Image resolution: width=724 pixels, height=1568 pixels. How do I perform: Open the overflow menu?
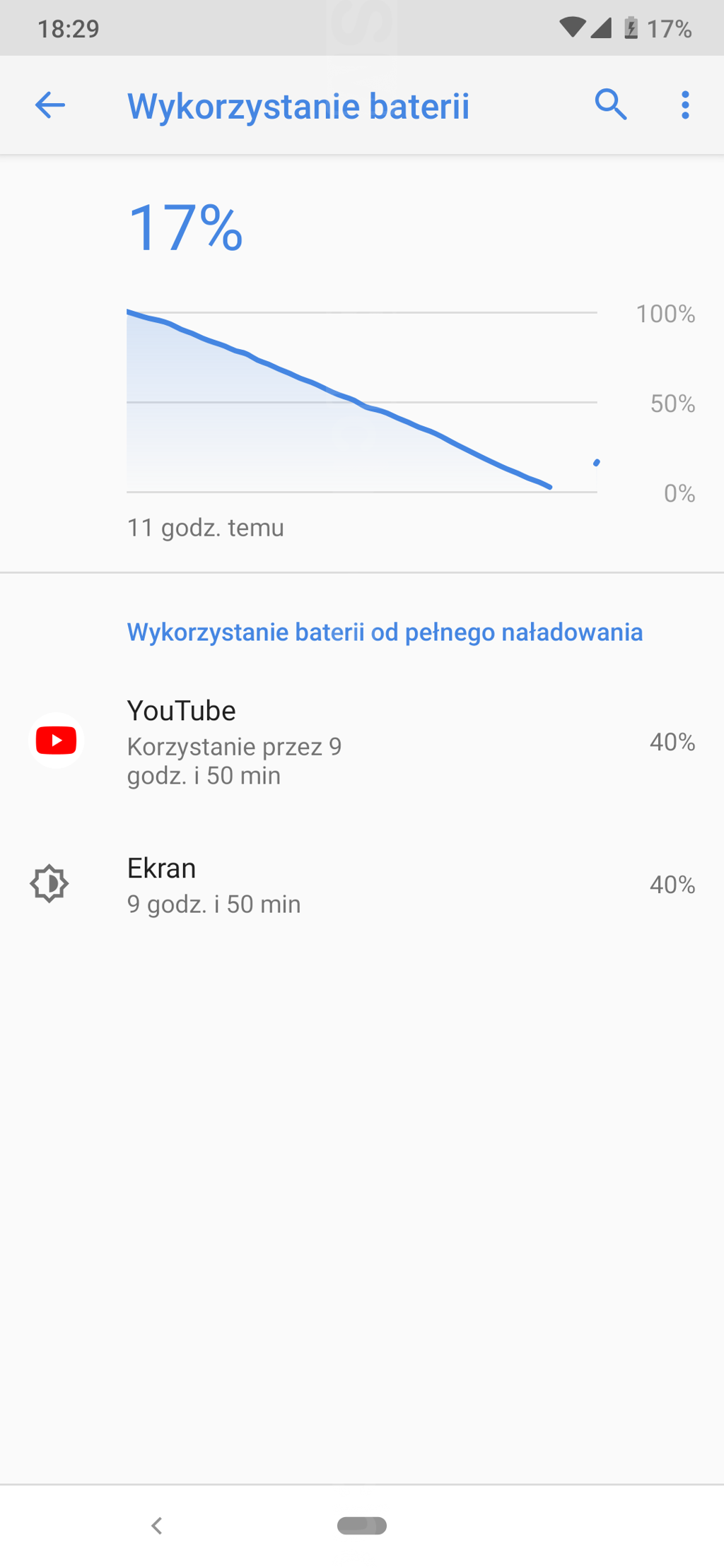tap(684, 105)
